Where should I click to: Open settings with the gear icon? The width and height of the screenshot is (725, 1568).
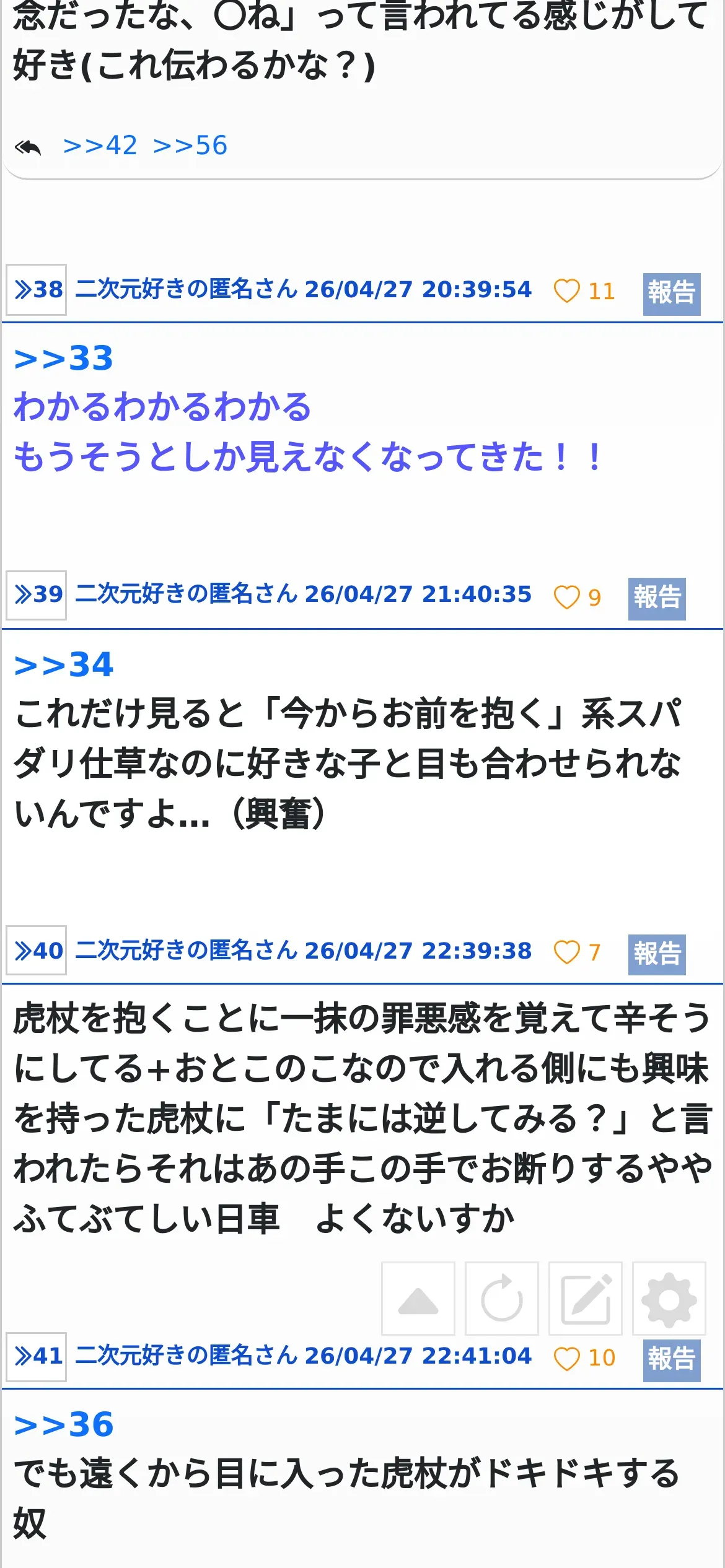pyautogui.click(x=669, y=1299)
